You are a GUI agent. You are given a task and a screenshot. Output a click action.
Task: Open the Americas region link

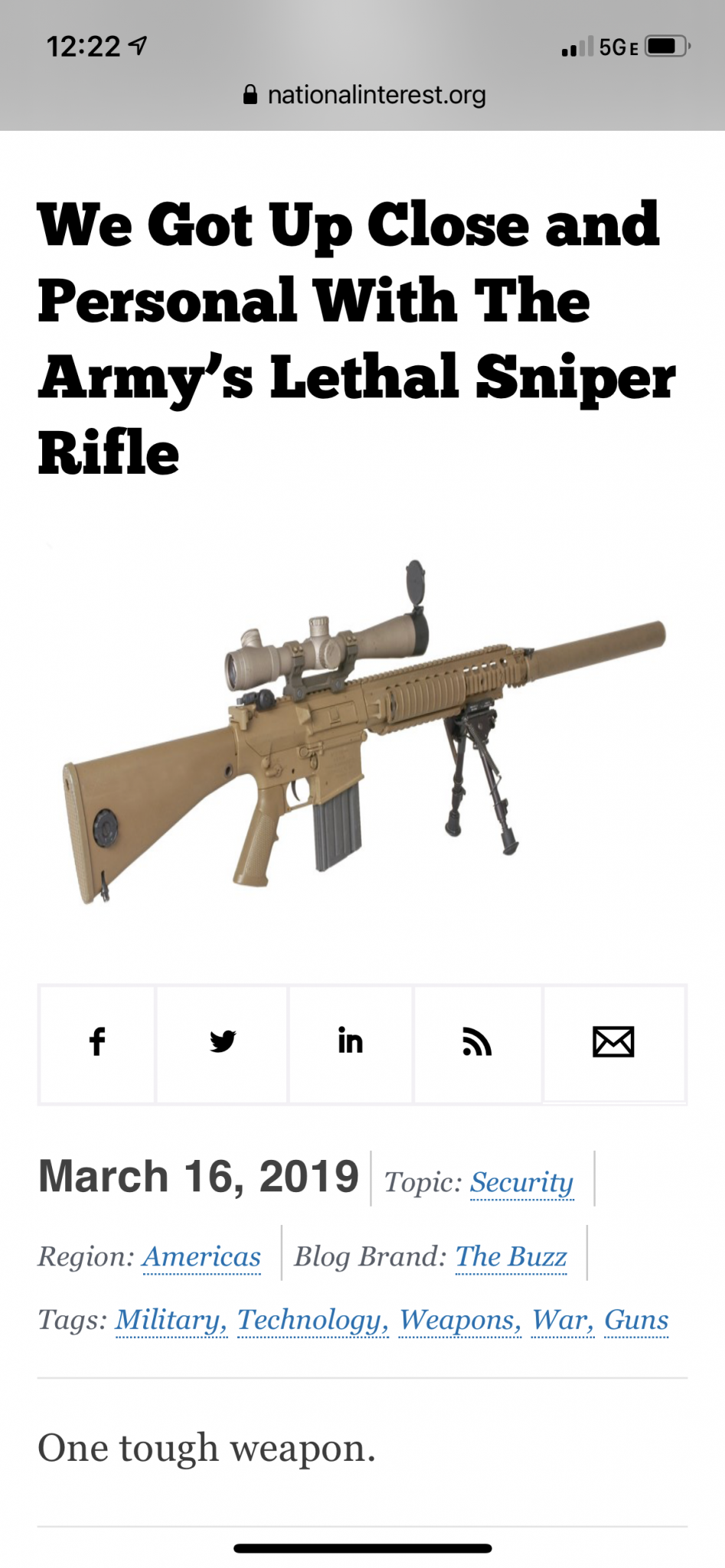pos(202,1256)
